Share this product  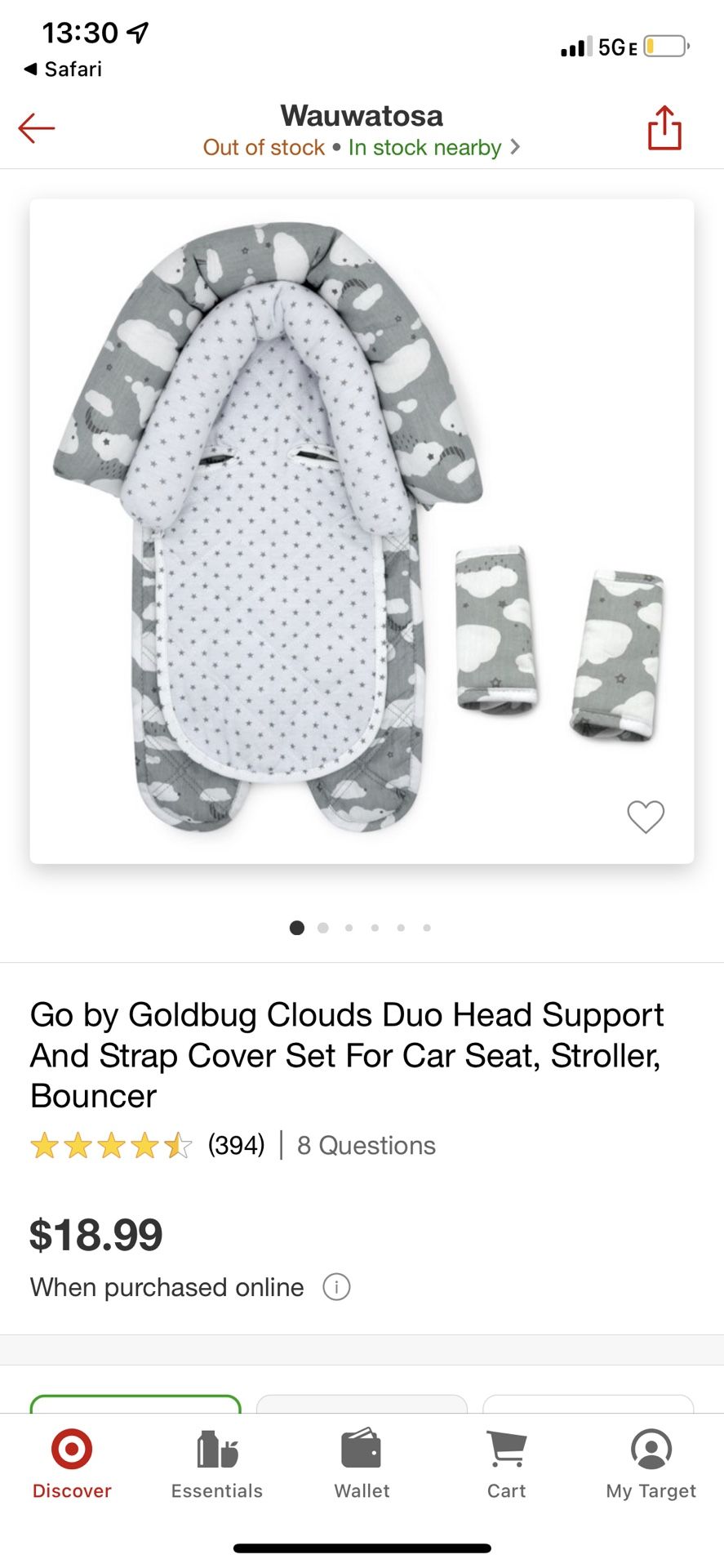[x=664, y=127]
